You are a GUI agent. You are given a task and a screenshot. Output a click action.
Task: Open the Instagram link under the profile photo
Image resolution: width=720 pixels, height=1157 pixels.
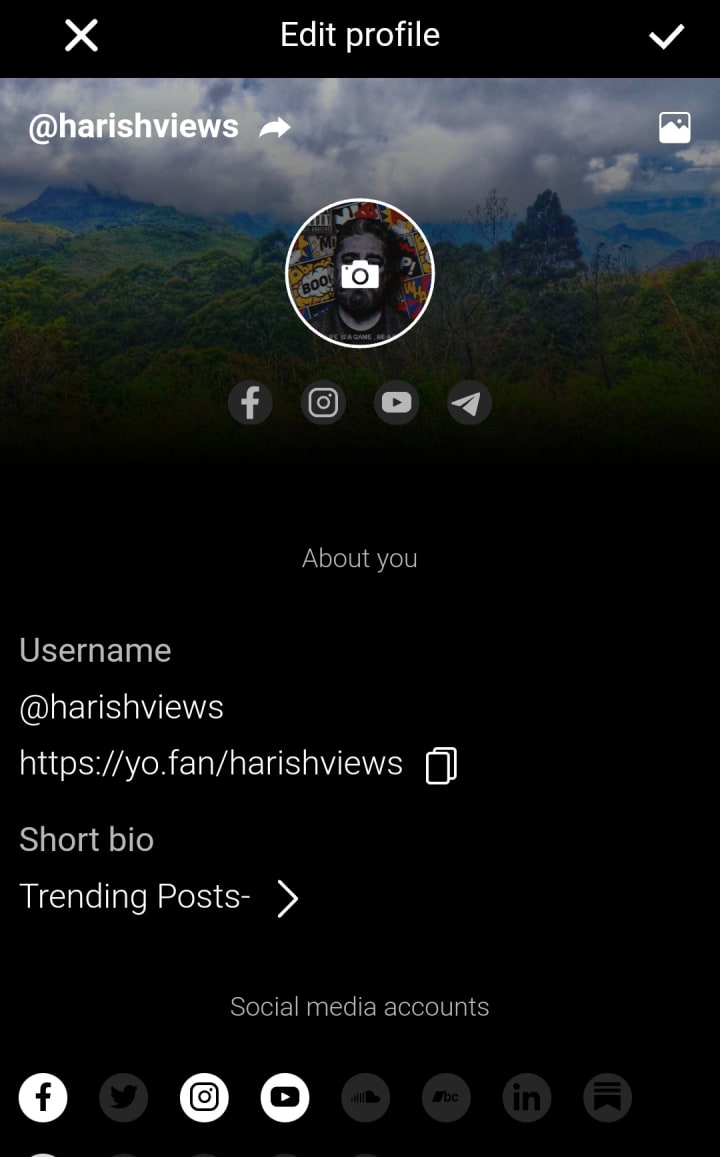point(323,403)
